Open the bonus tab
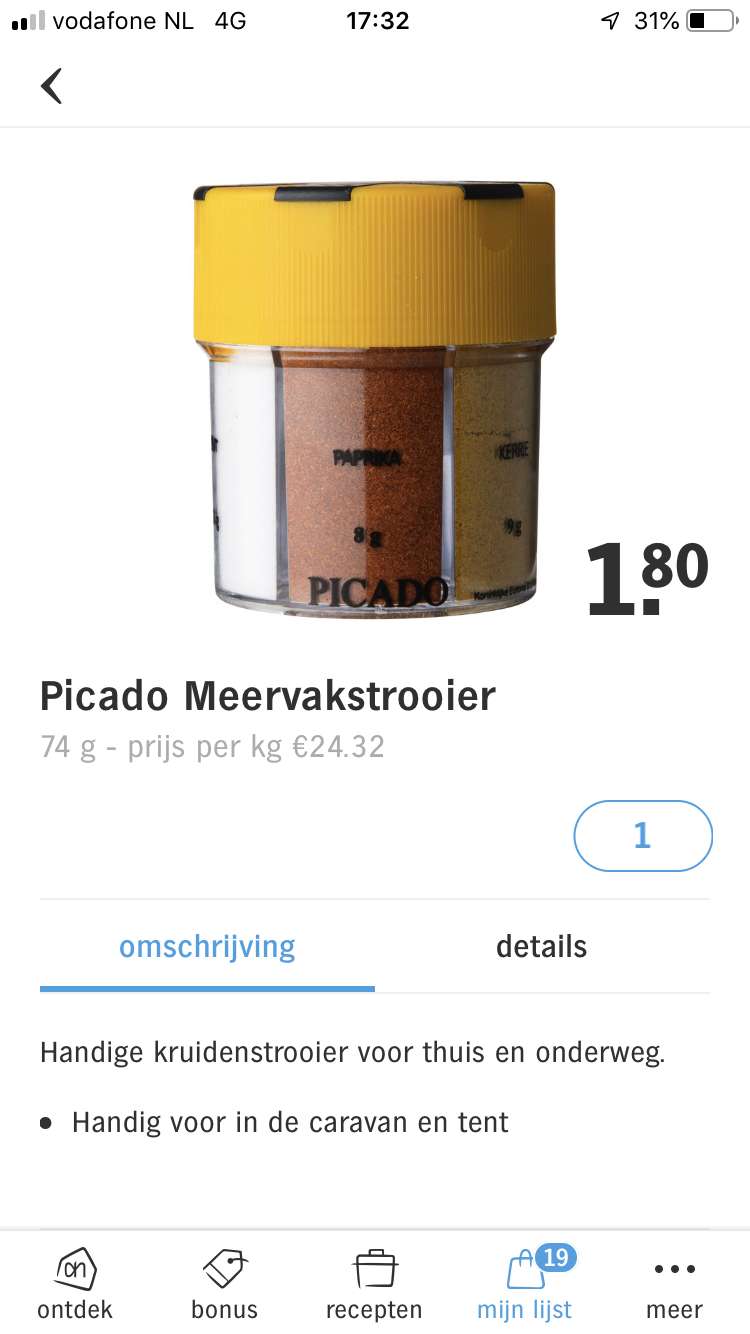Image resolution: width=750 pixels, height=1334 pixels. point(225,1282)
